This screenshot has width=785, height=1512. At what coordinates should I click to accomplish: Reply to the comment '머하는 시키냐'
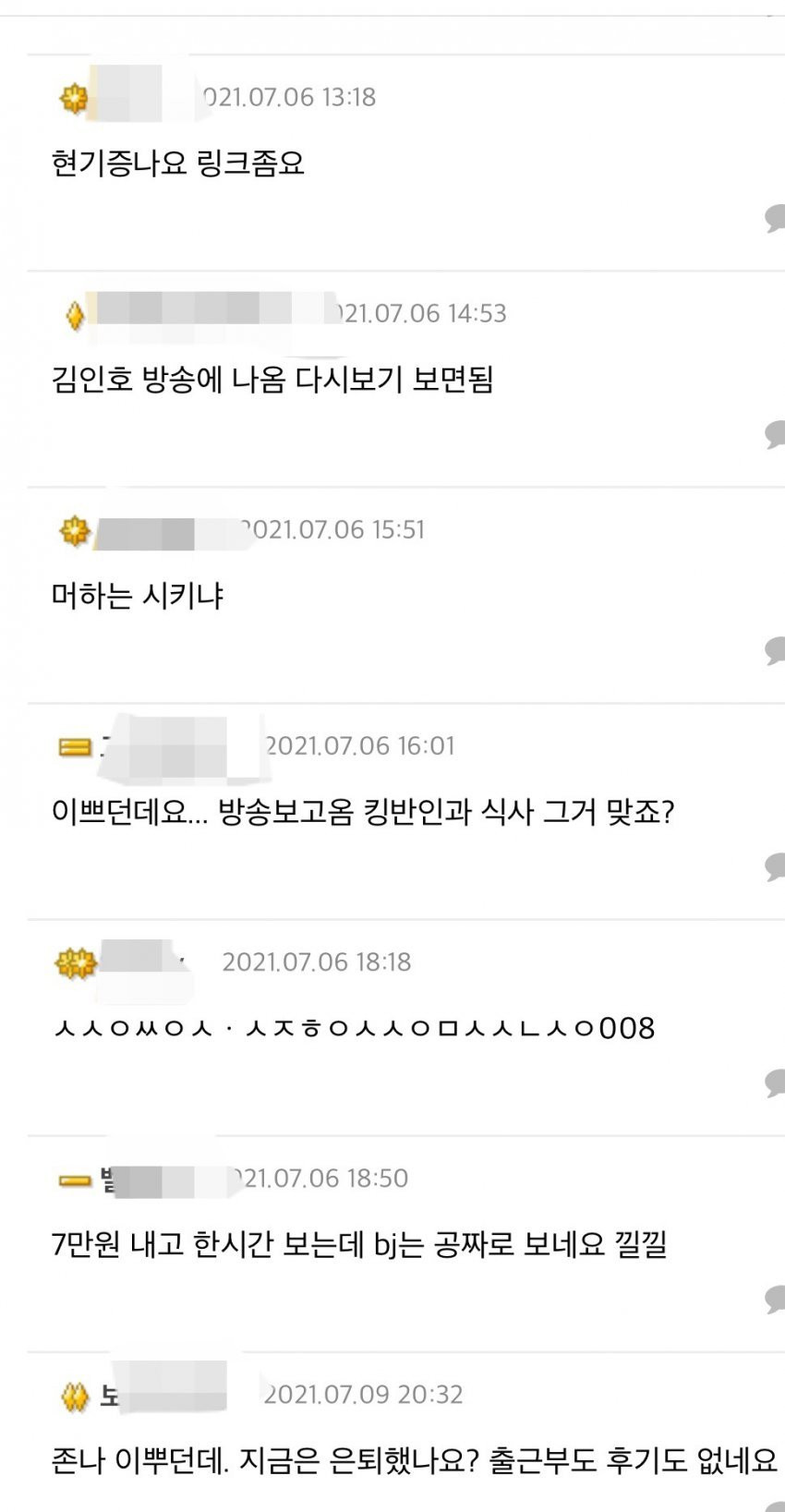[x=774, y=650]
